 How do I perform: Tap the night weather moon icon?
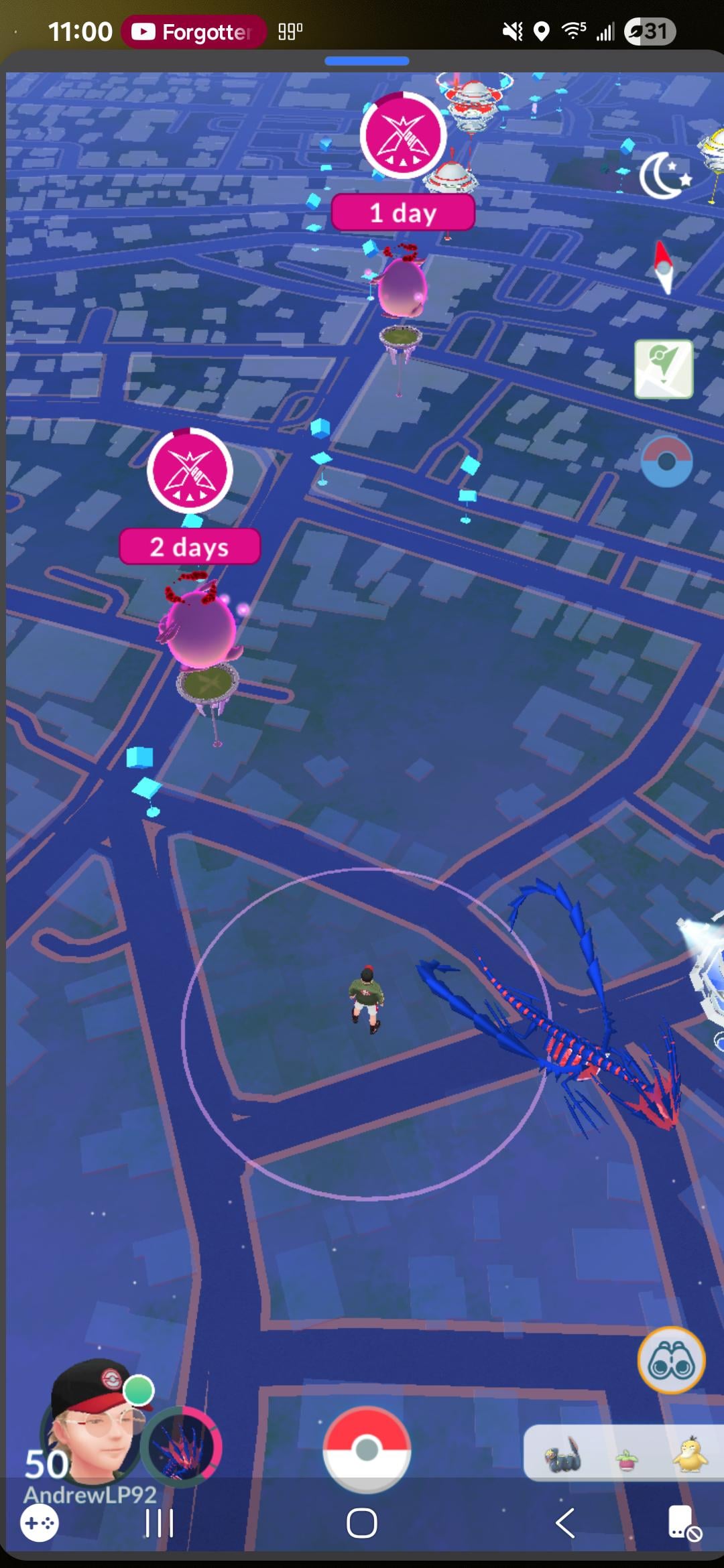tap(665, 176)
